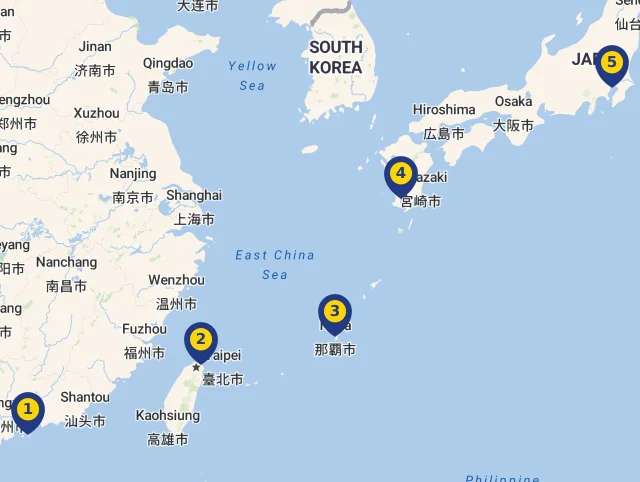
Task: View map pin 5 in Japan
Action: click(612, 63)
